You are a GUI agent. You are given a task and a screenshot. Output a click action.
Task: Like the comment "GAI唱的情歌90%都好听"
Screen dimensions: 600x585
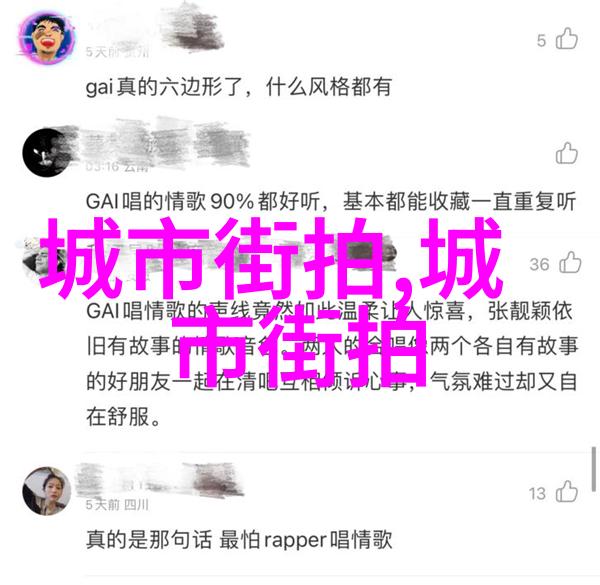pyautogui.click(x=567, y=153)
